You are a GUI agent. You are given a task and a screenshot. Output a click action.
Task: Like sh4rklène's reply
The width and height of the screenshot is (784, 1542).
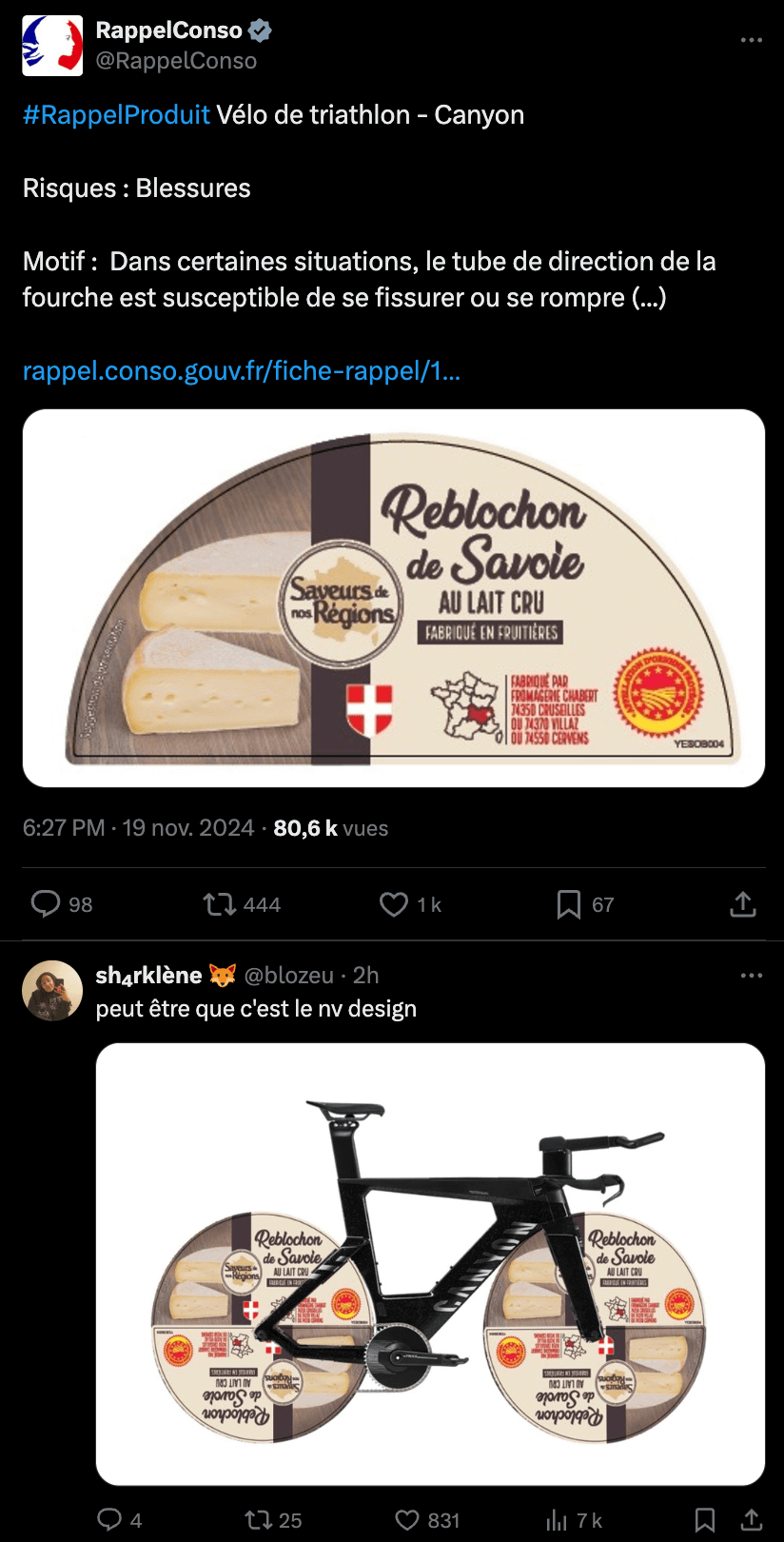[x=407, y=1519]
